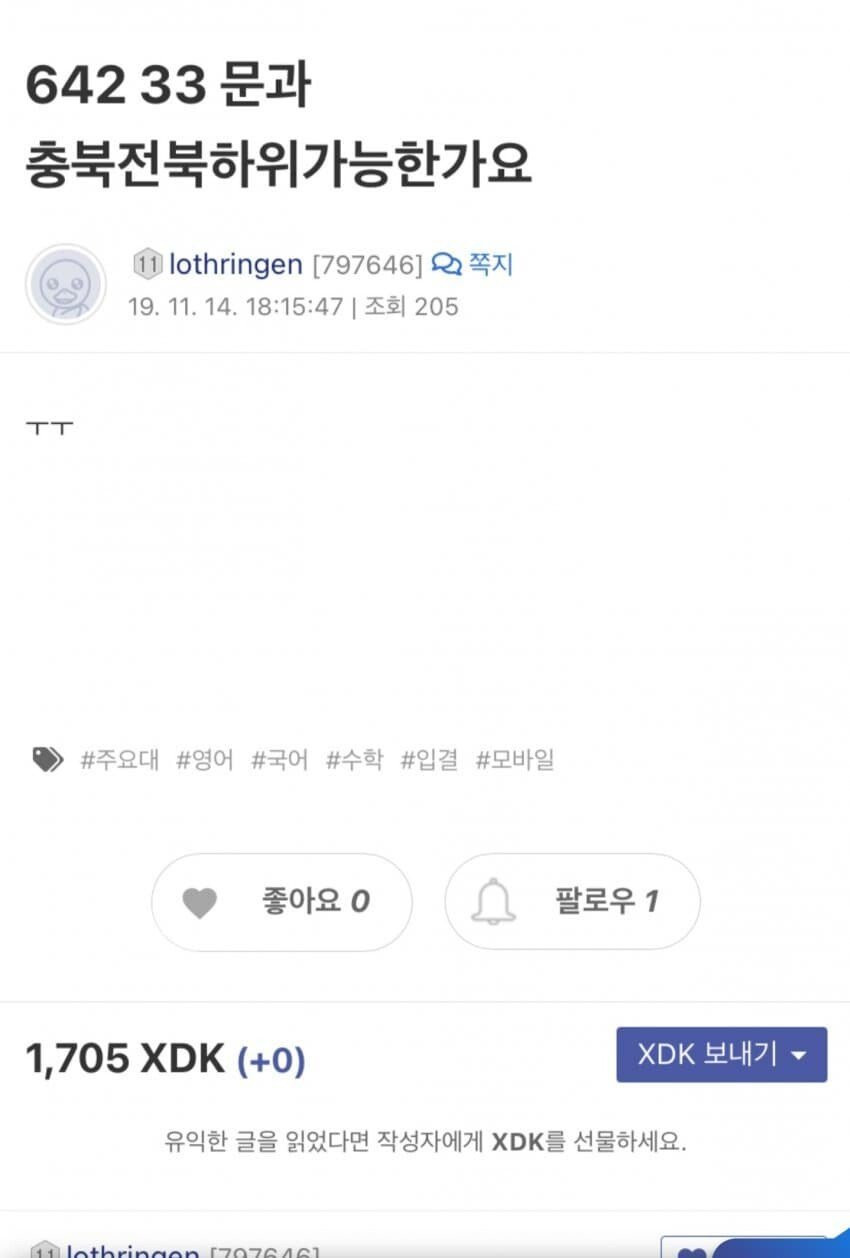Viewport: 850px width, 1258px height.
Task: Open lothringen's profile from the username
Action: pyautogui.click(x=235, y=265)
